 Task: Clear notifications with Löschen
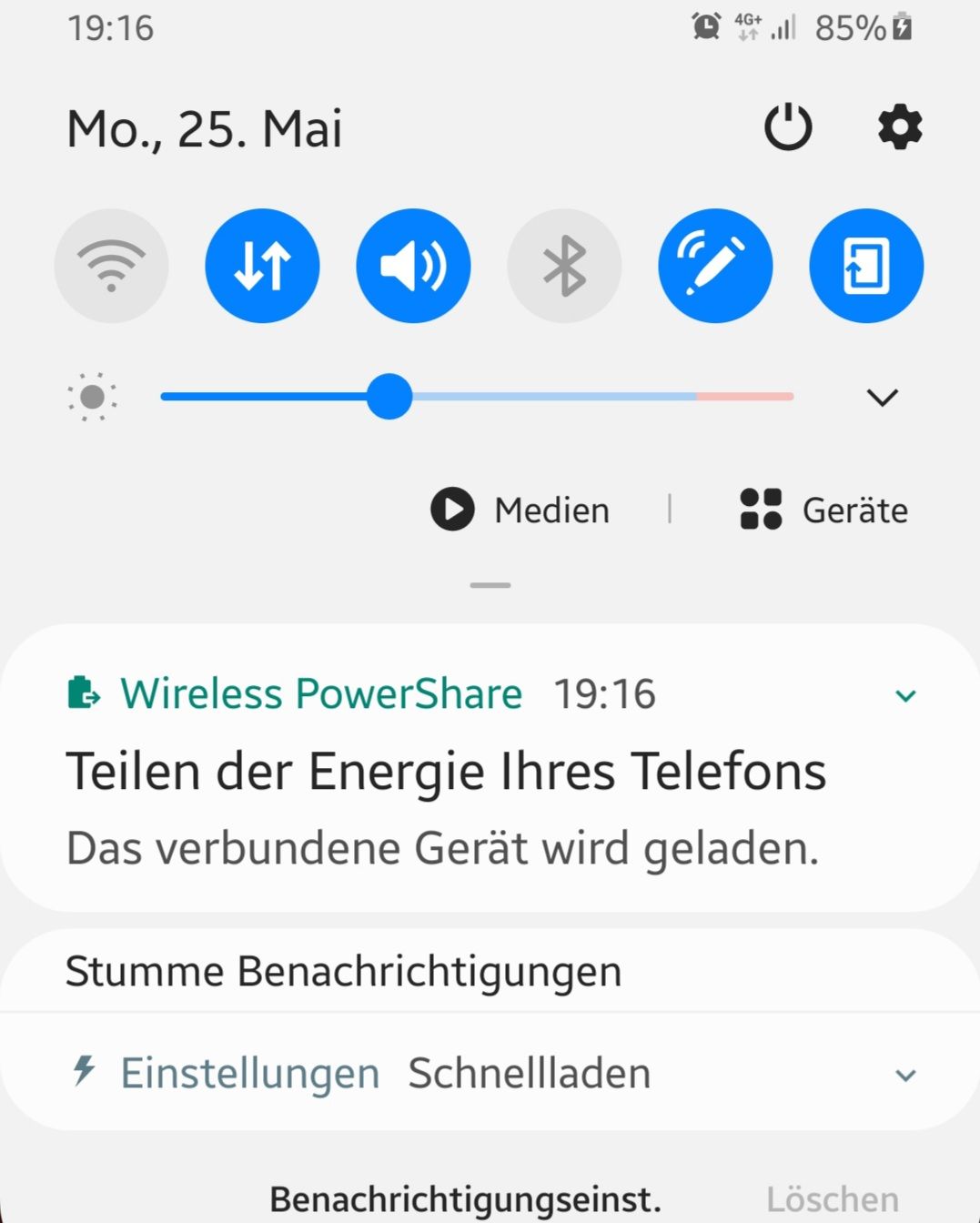point(832,1199)
